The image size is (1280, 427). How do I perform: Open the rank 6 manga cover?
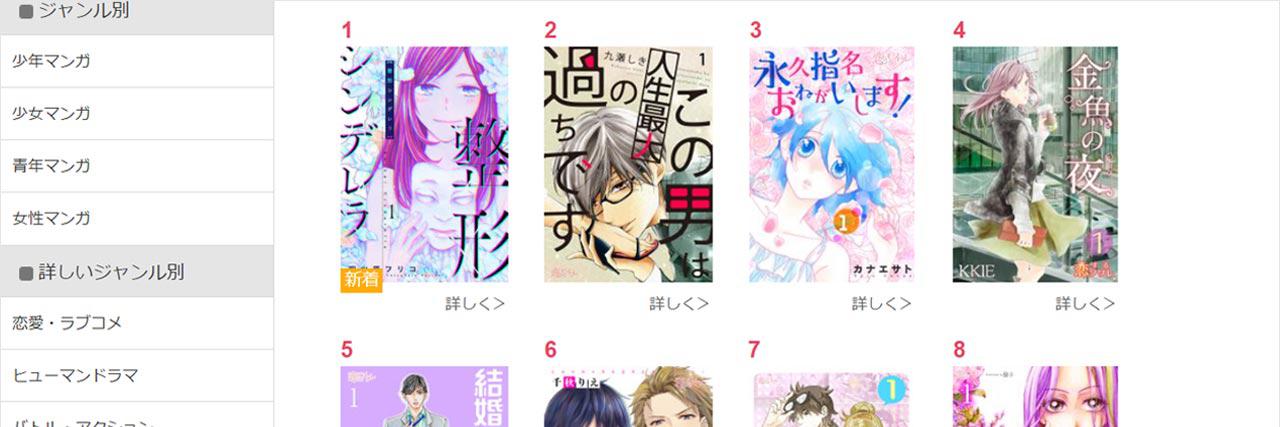[628, 397]
